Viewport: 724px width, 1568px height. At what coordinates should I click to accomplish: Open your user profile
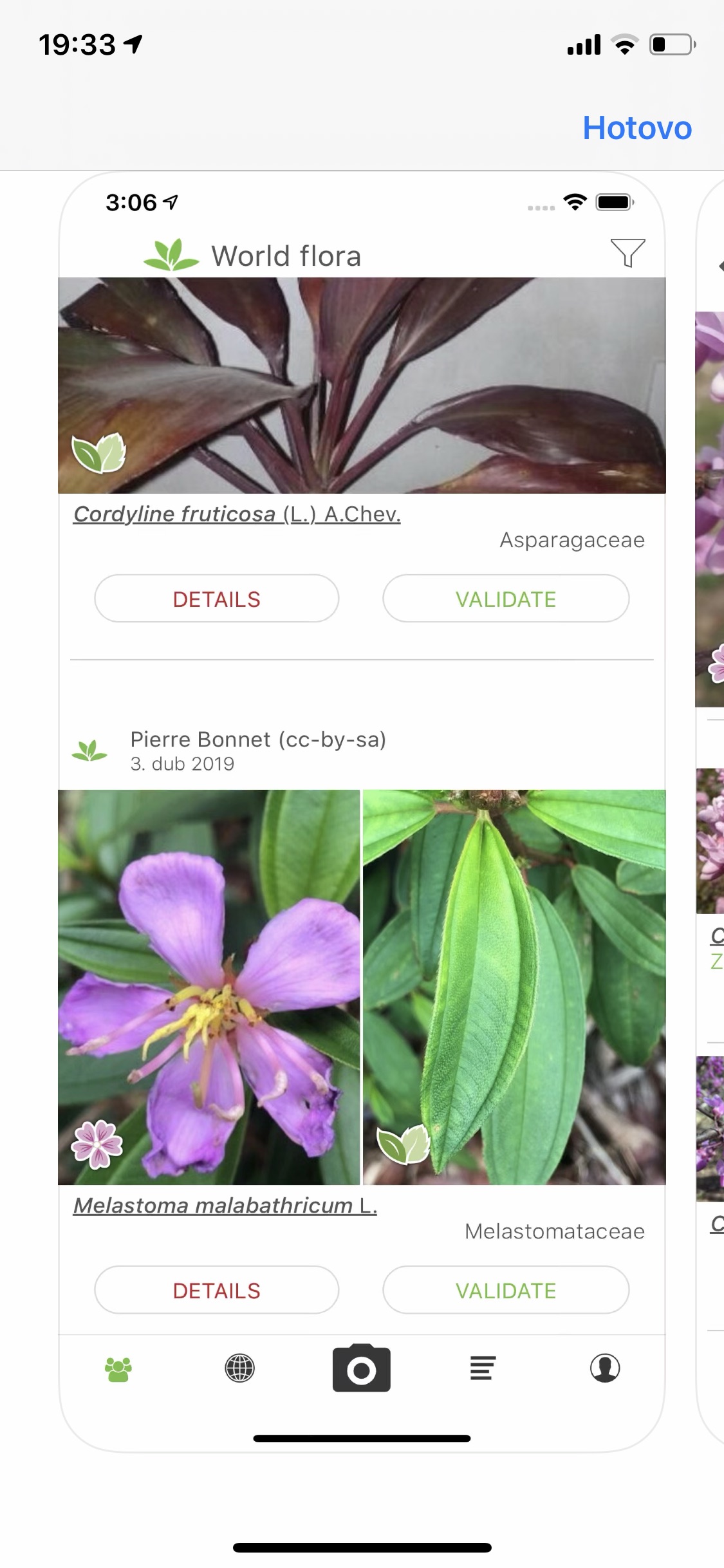click(x=605, y=1368)
